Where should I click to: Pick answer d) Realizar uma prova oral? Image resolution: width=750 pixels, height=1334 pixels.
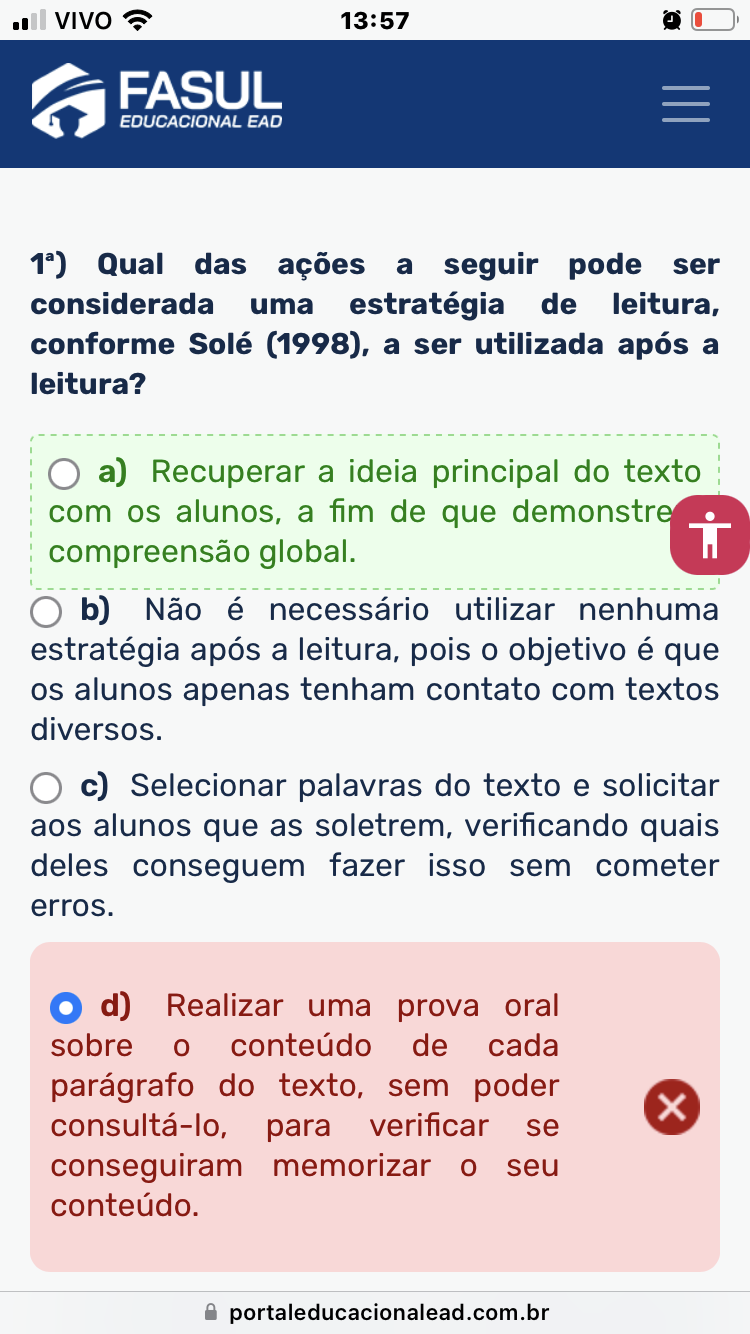click(x=66, y=1007)
